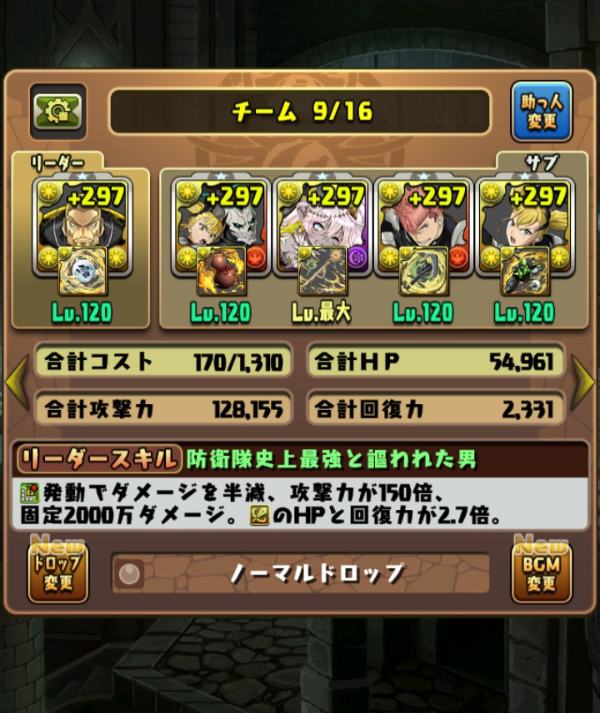Tap the BGM変更 button

541,573
